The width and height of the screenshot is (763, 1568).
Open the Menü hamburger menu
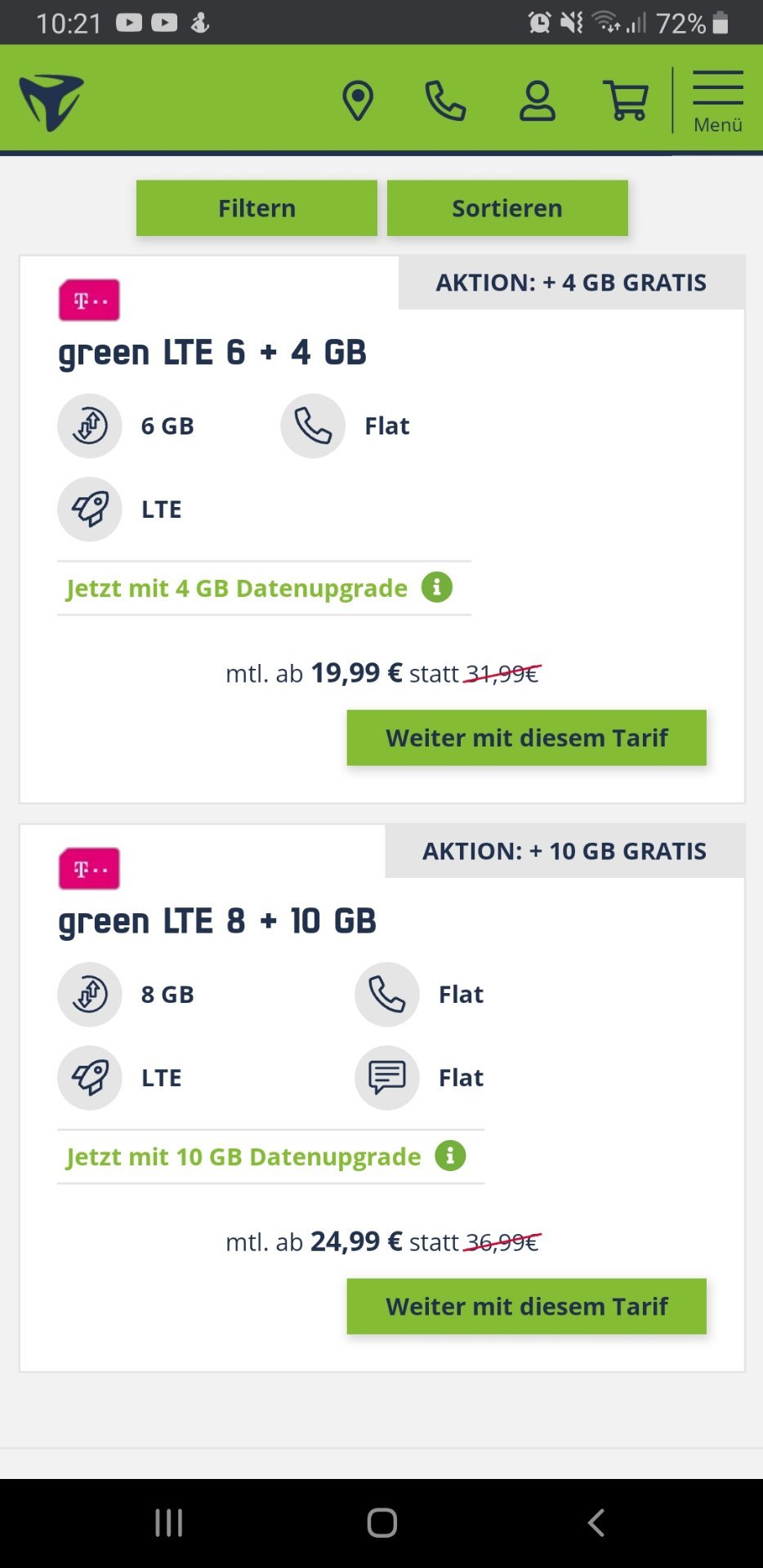point(718,101)
